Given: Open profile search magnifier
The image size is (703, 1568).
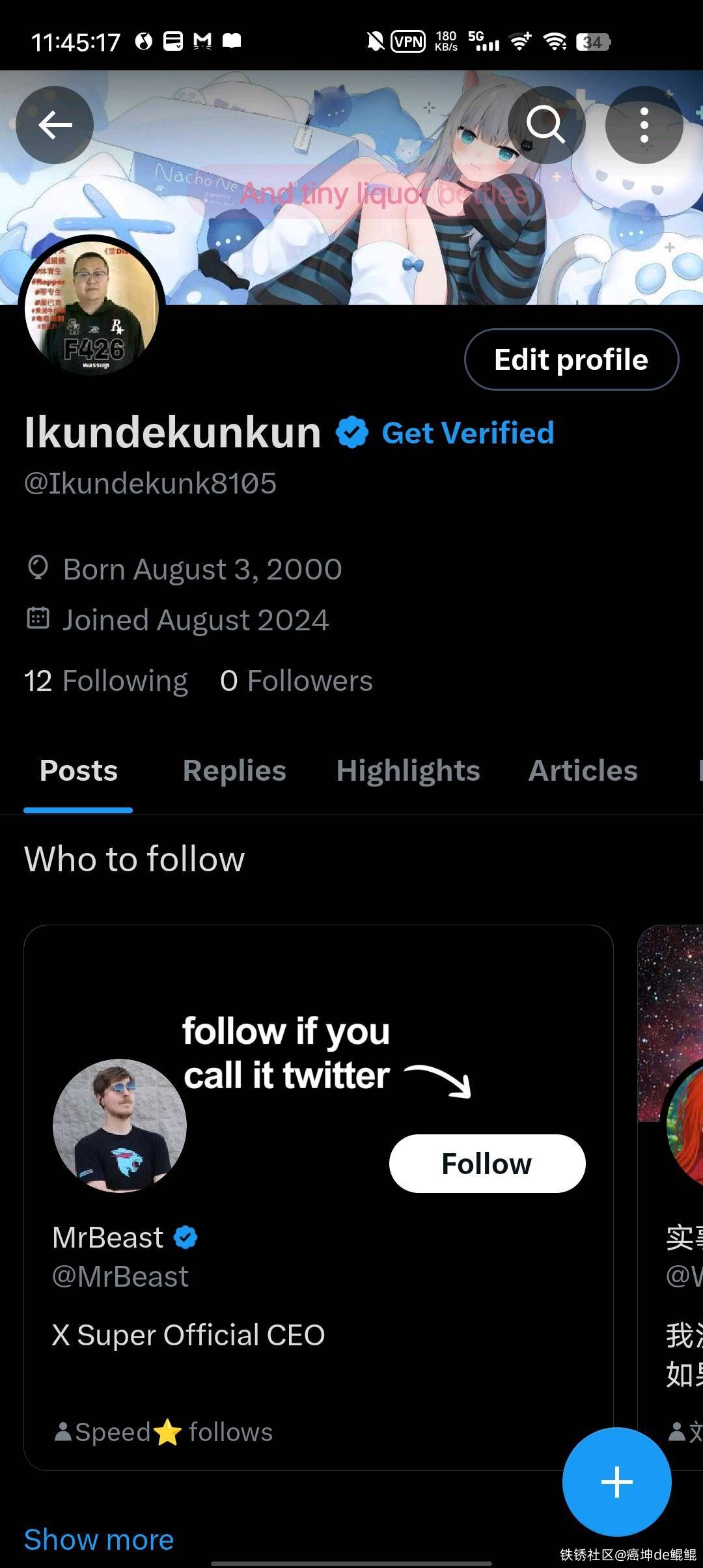Looking at the screenshot, I should point(545,125).
